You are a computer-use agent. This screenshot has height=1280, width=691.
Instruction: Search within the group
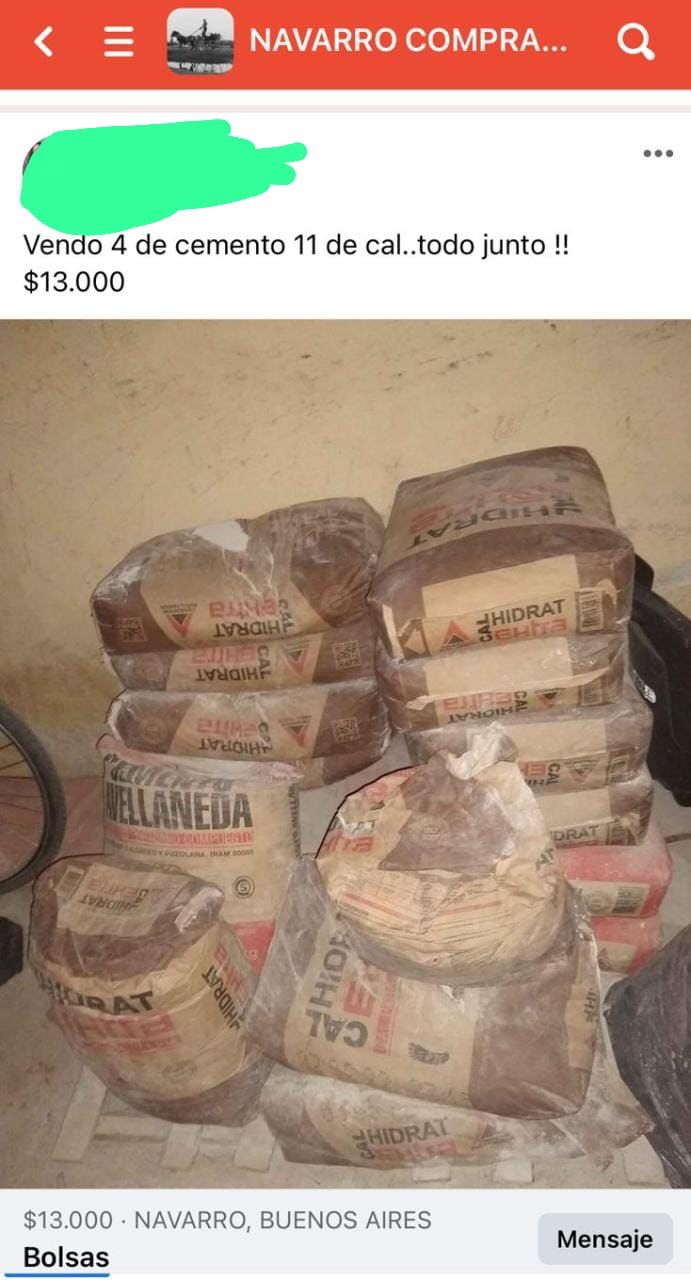coord(635,41)
